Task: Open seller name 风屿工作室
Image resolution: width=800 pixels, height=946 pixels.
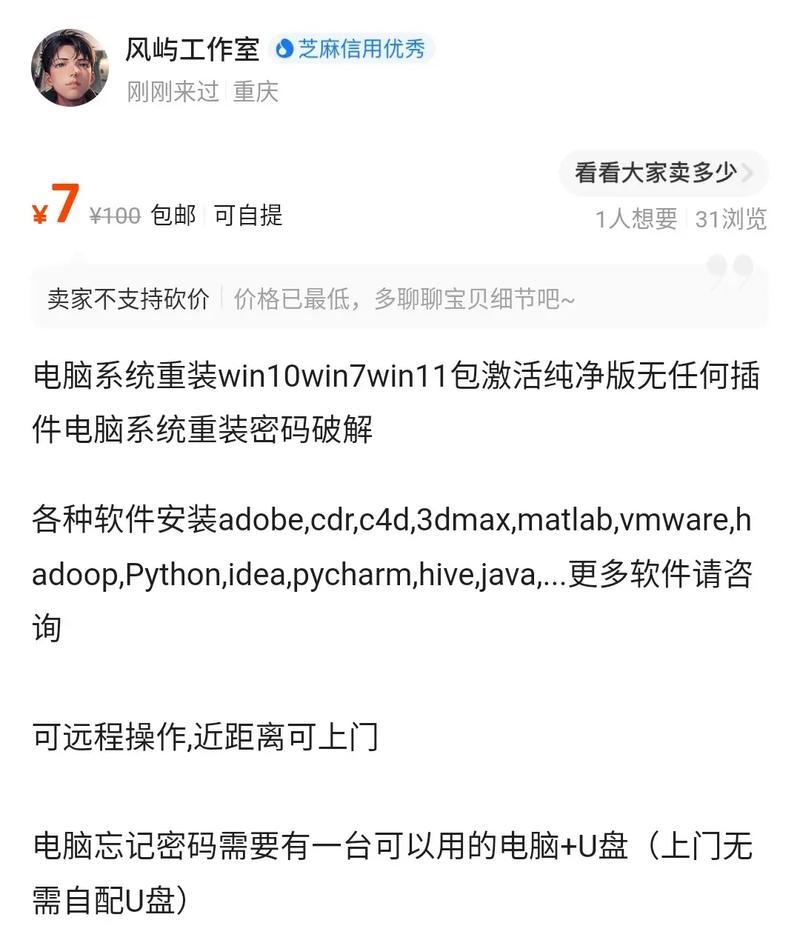Action: pyautogui.click(x=192, y=48)
